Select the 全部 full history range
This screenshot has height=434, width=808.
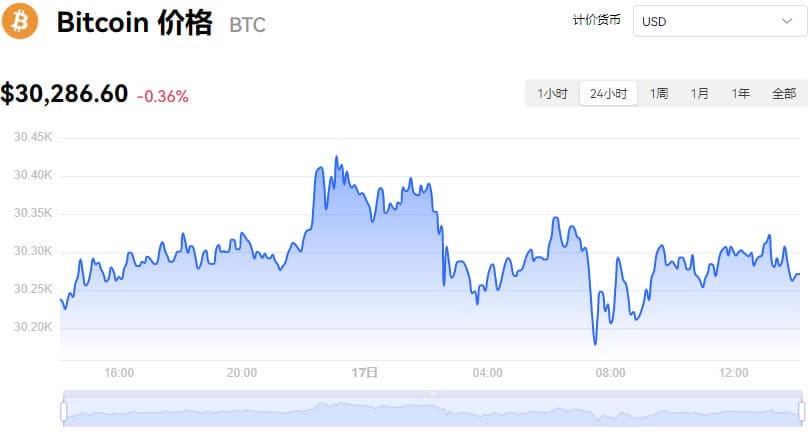[x=784, y=93]
